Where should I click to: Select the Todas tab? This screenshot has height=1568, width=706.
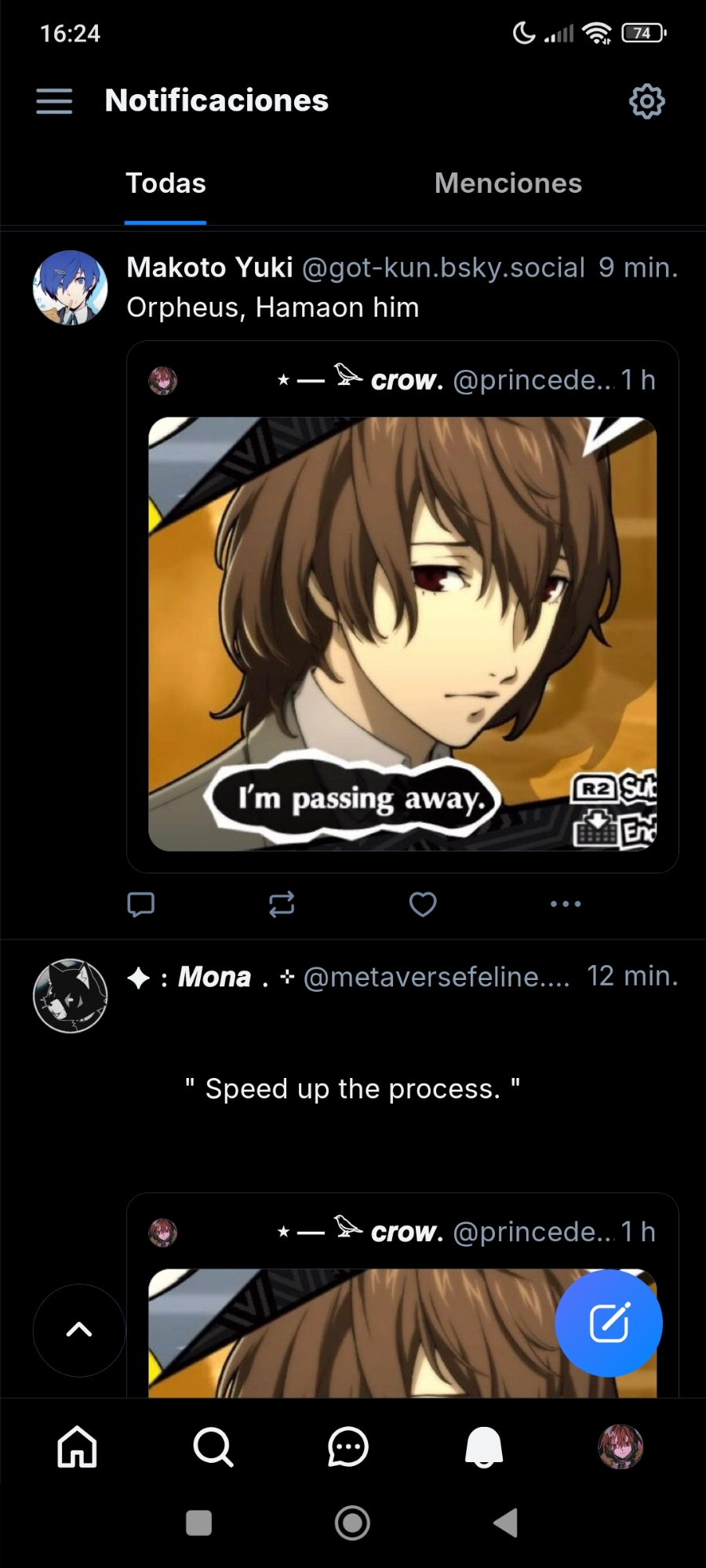pos(166,183)
